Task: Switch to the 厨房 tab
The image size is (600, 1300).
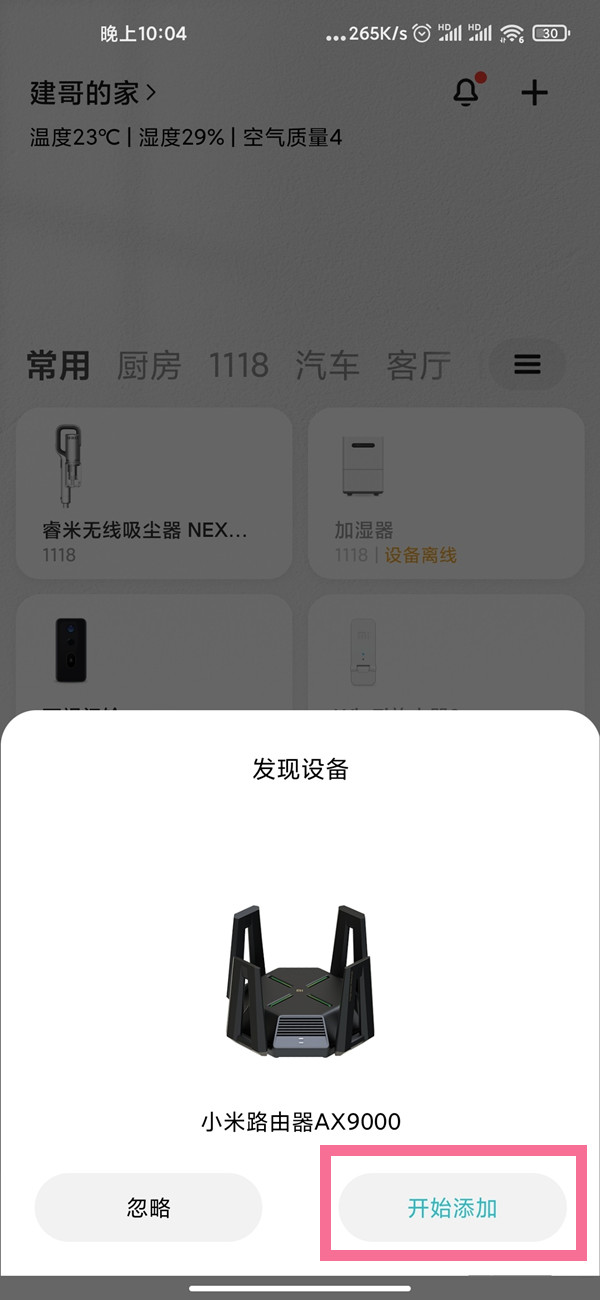Action: point(149,366)
